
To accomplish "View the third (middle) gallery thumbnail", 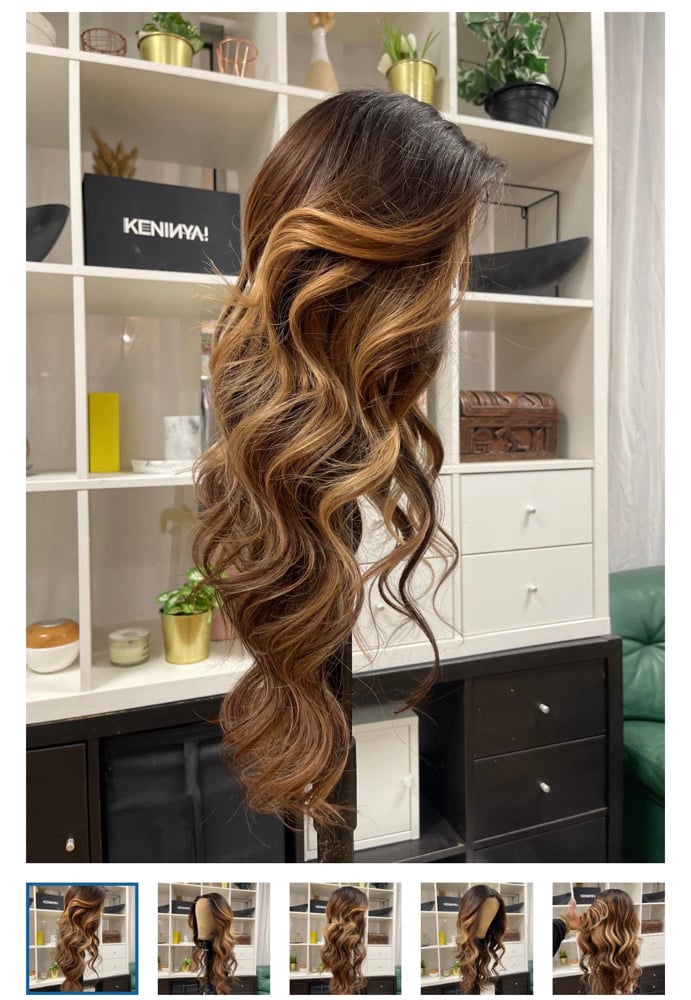I will point(345,937).
